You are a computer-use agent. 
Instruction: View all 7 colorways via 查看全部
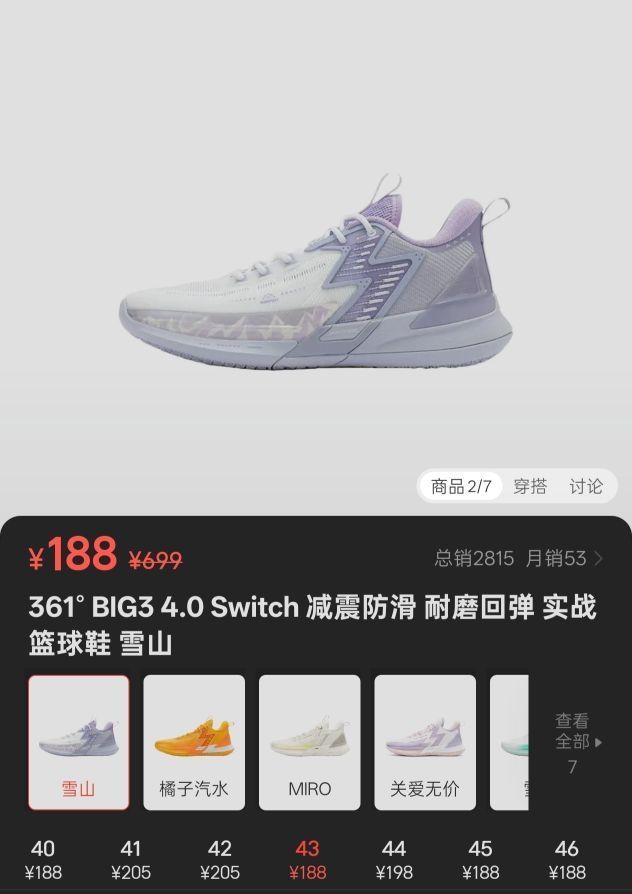pos(578,743)
